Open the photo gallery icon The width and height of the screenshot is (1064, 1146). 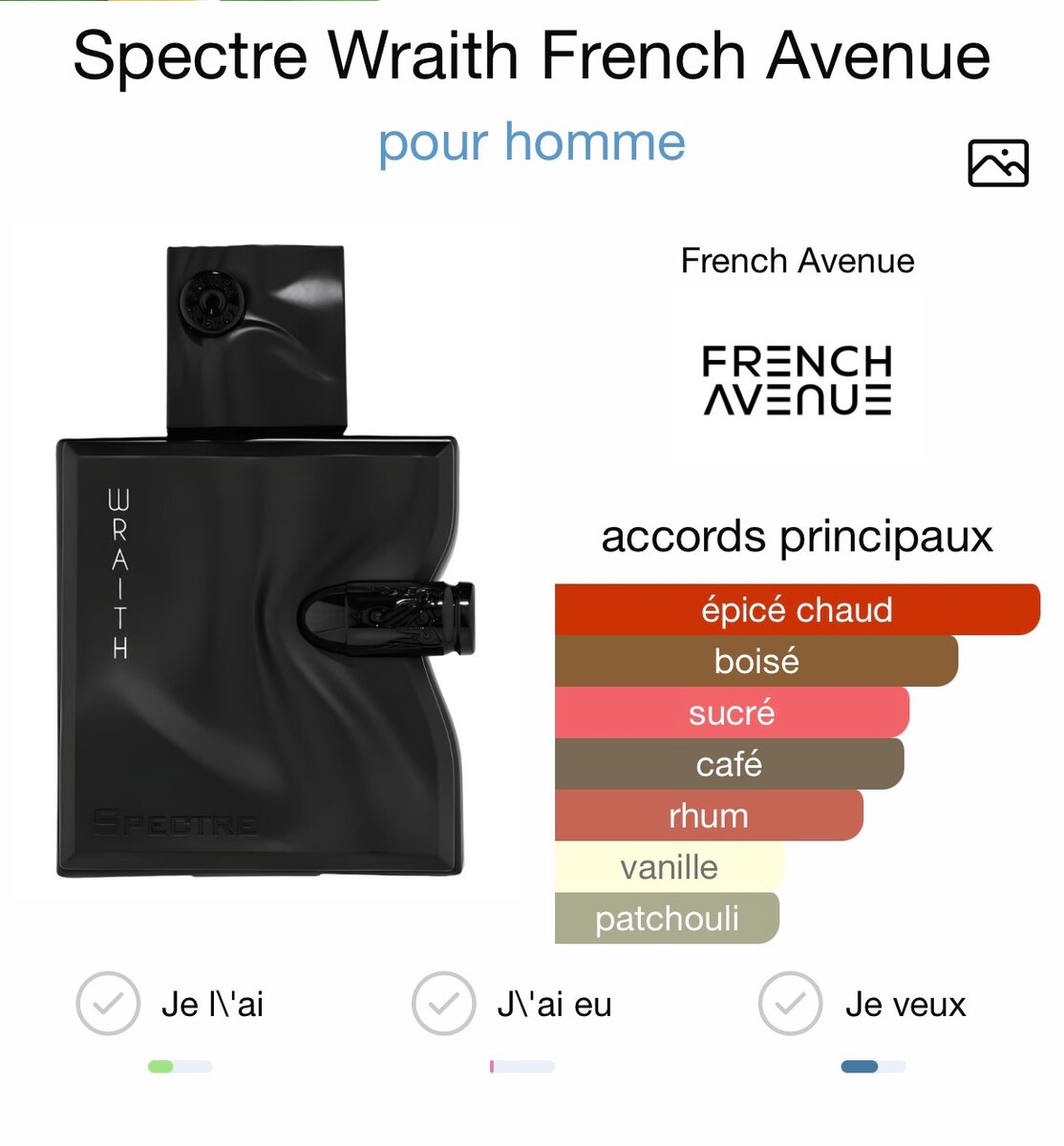[998, 162]
